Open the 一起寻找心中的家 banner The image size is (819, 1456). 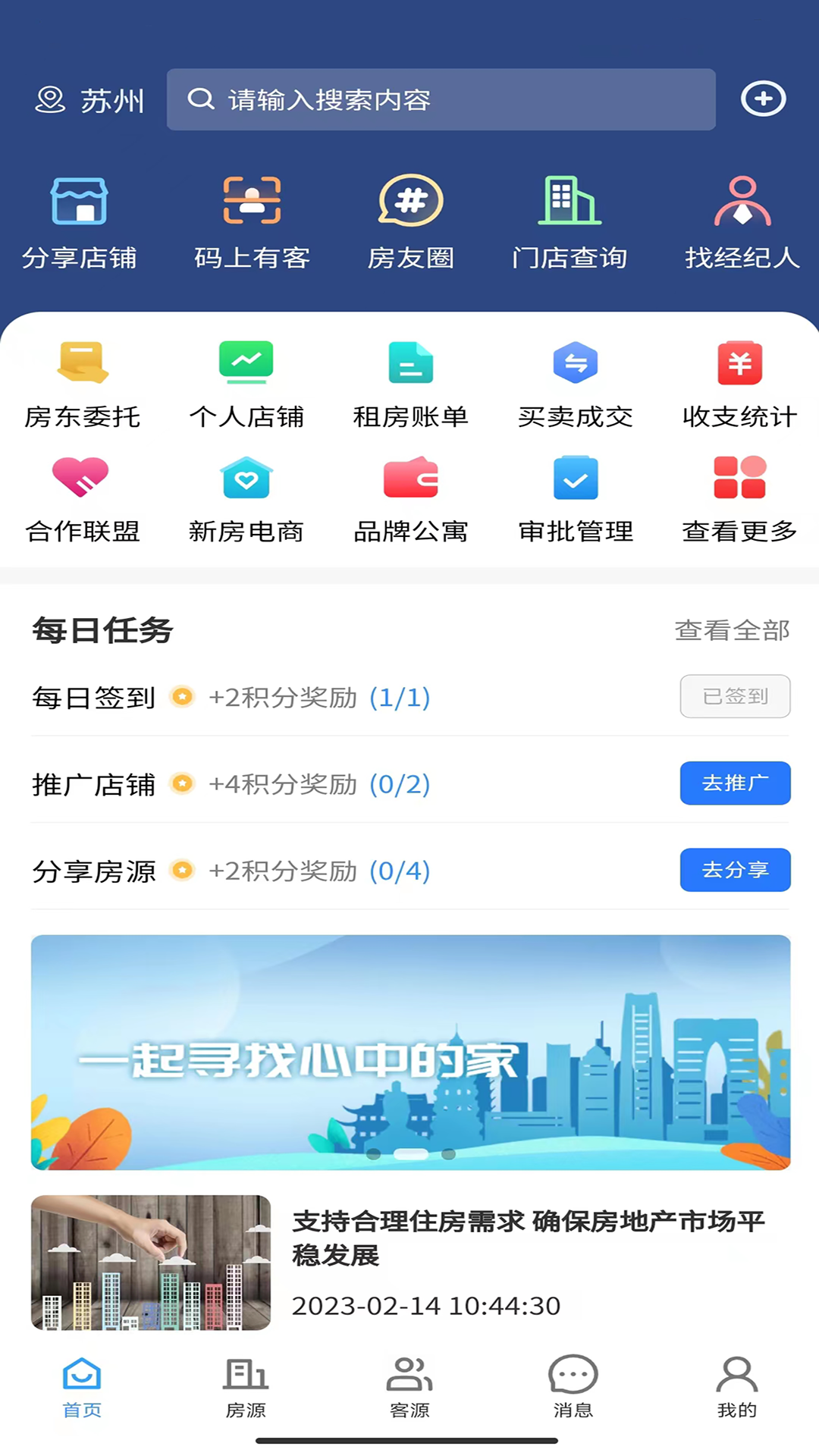410,1052
